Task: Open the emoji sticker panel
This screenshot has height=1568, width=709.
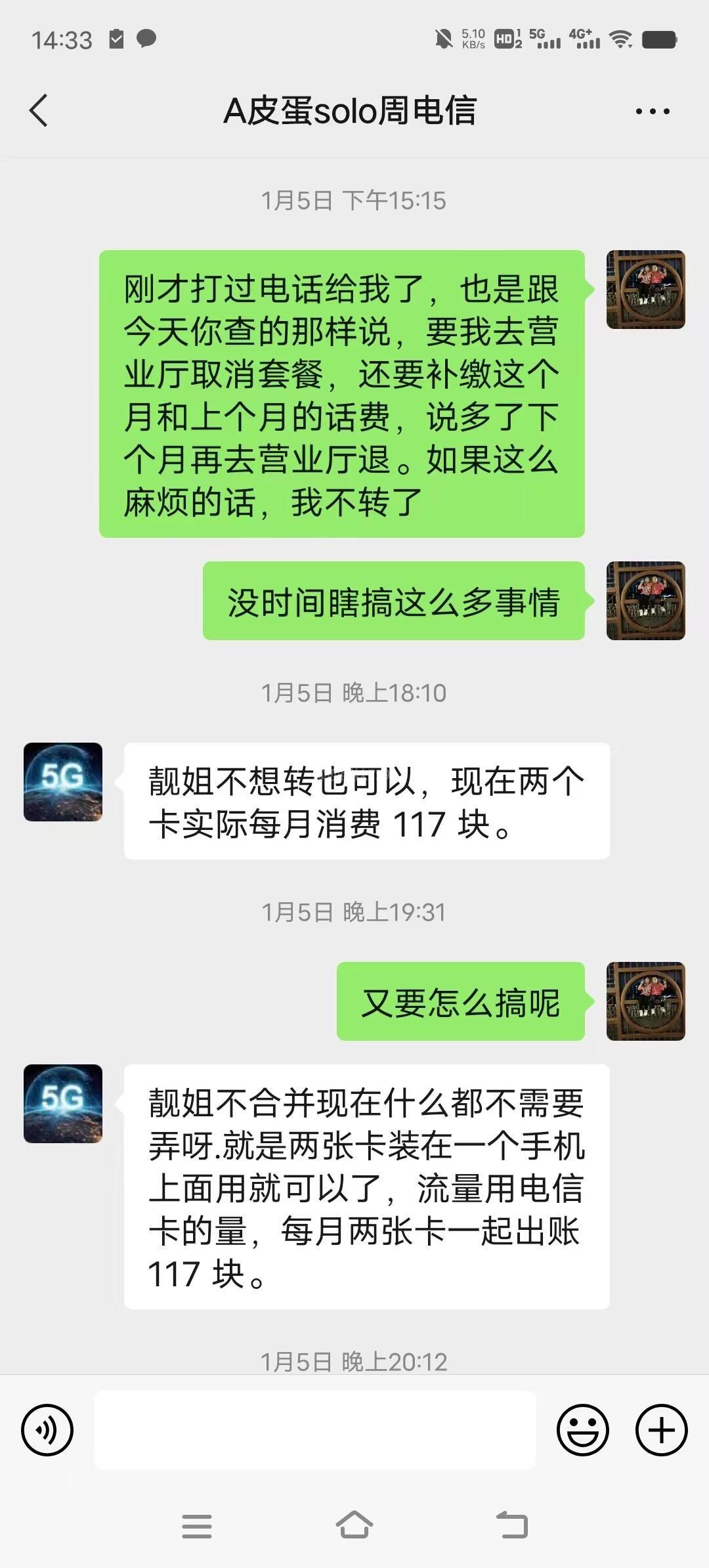Action: pos(582,1429)
